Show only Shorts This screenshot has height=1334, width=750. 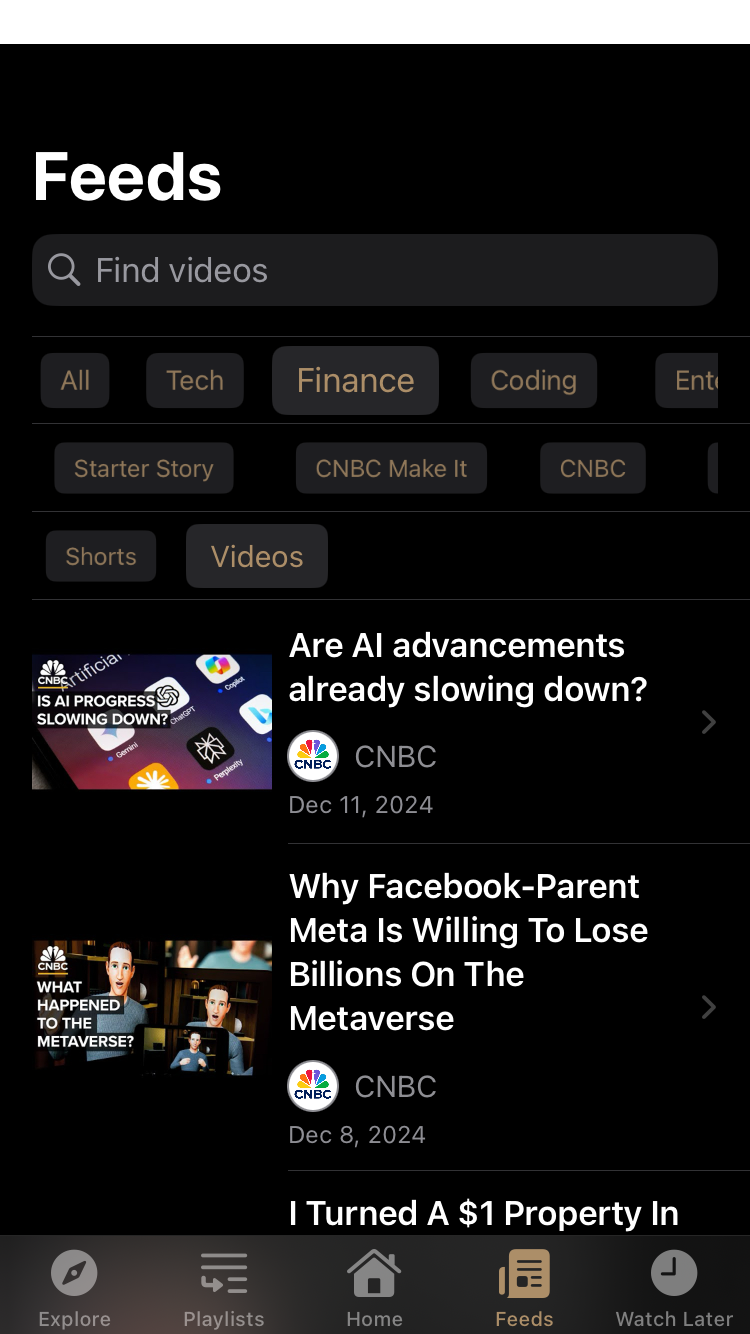tap(101, 556)
